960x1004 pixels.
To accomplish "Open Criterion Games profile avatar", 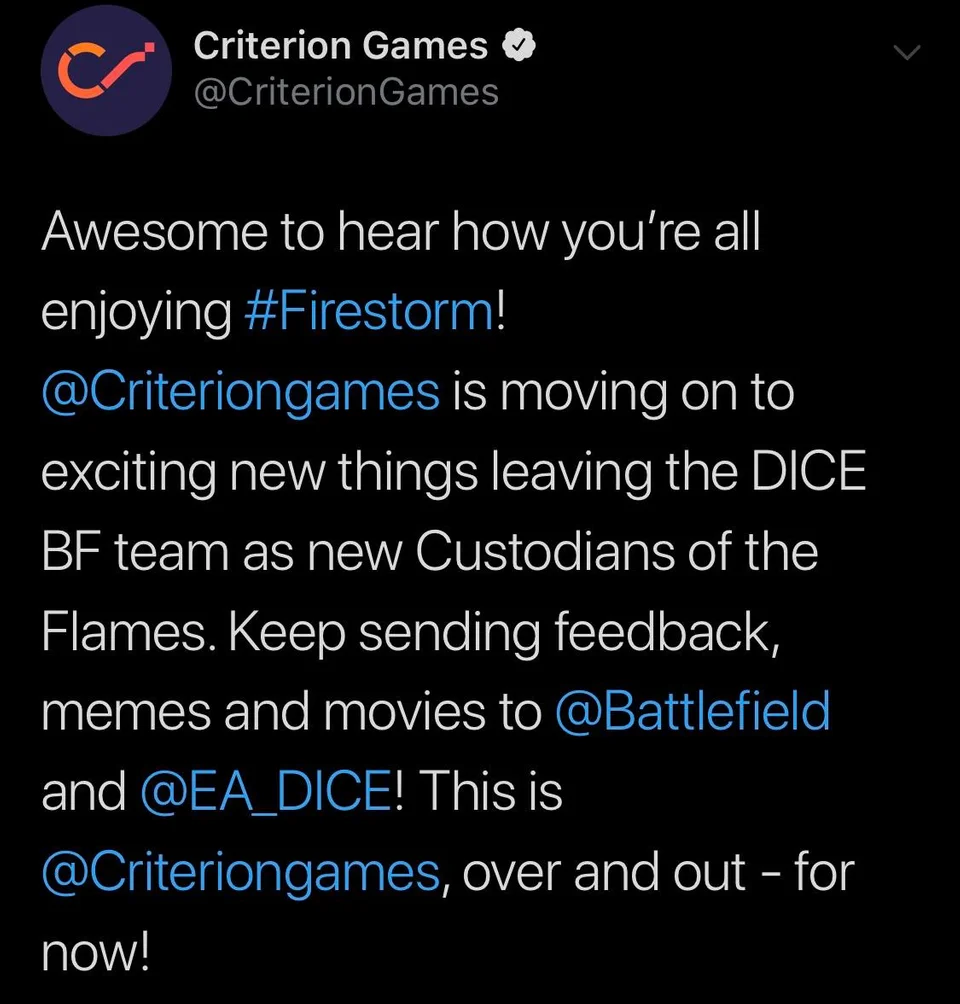I will [104, 70].
